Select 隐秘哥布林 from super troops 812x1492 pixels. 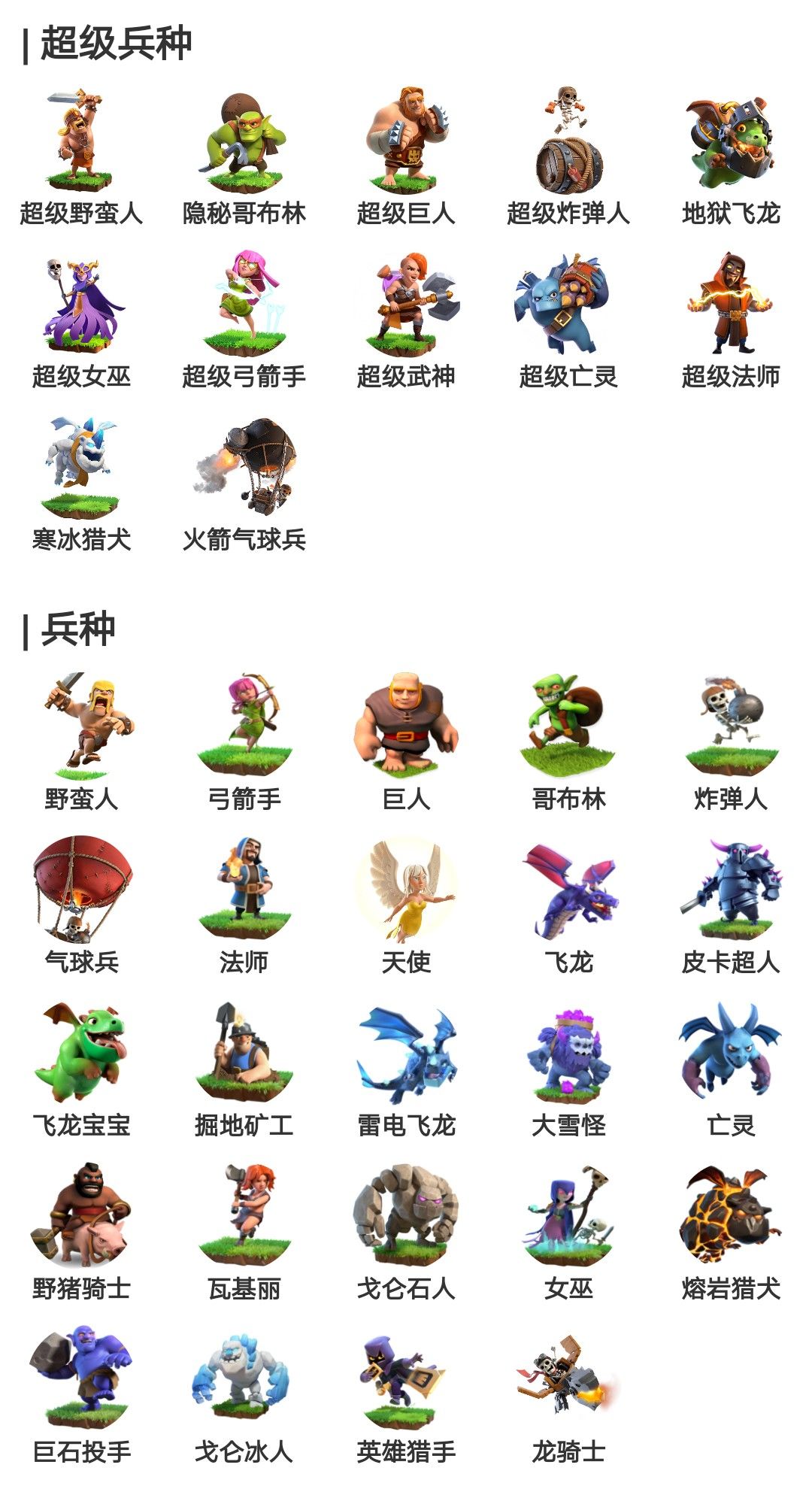(x=244, y=143)
